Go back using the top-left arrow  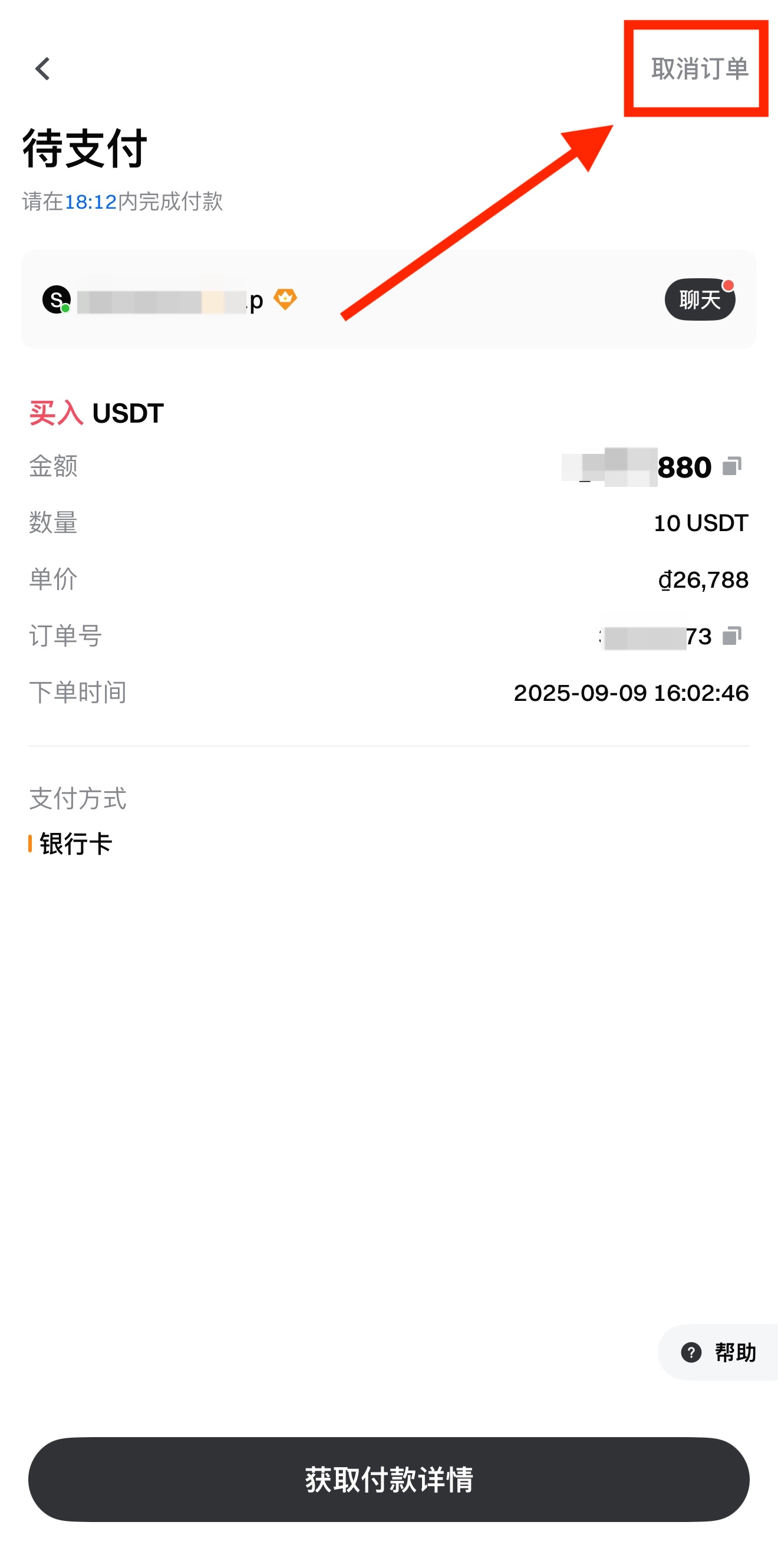42,69
